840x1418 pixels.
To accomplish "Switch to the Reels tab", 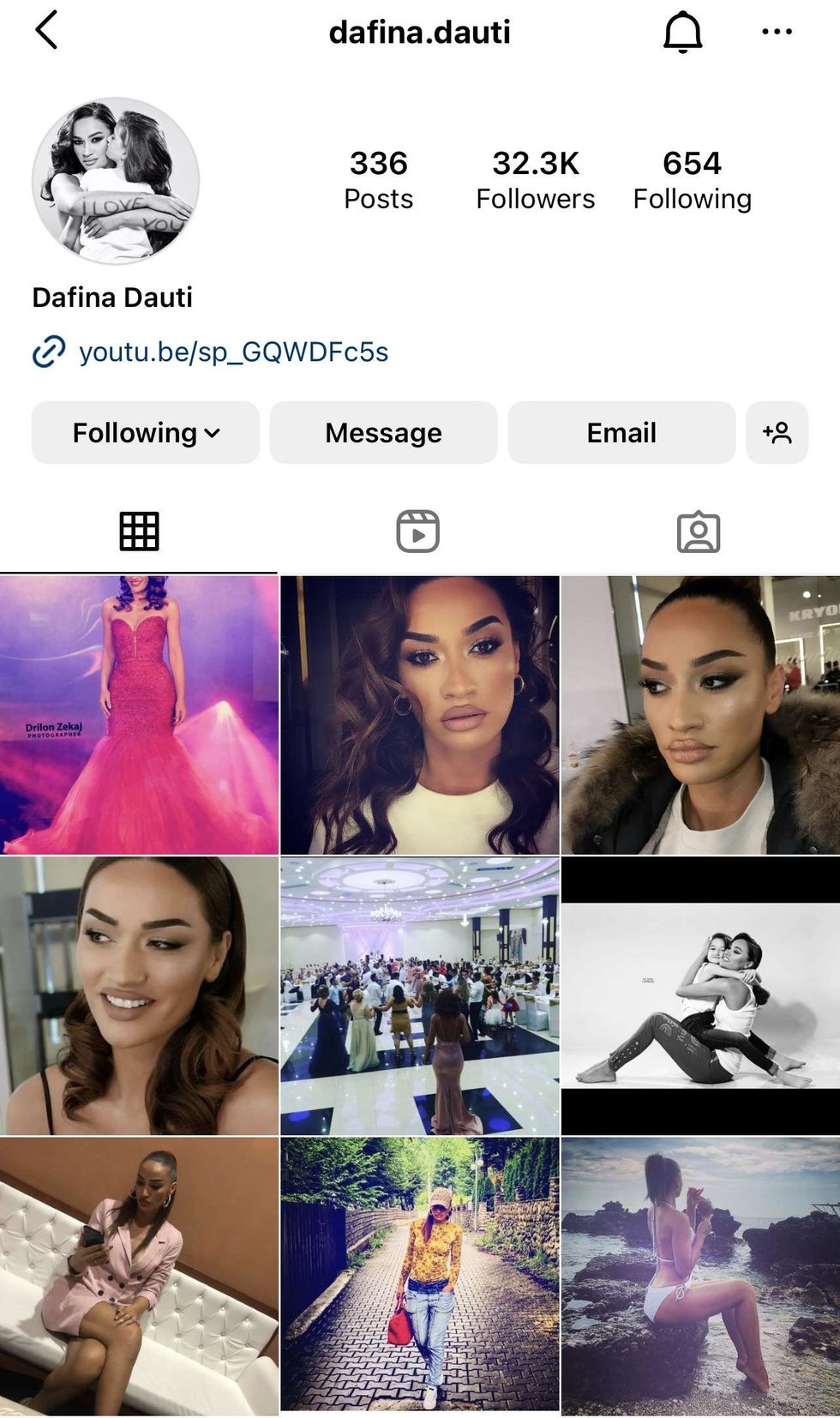I will tap(418, 532).
